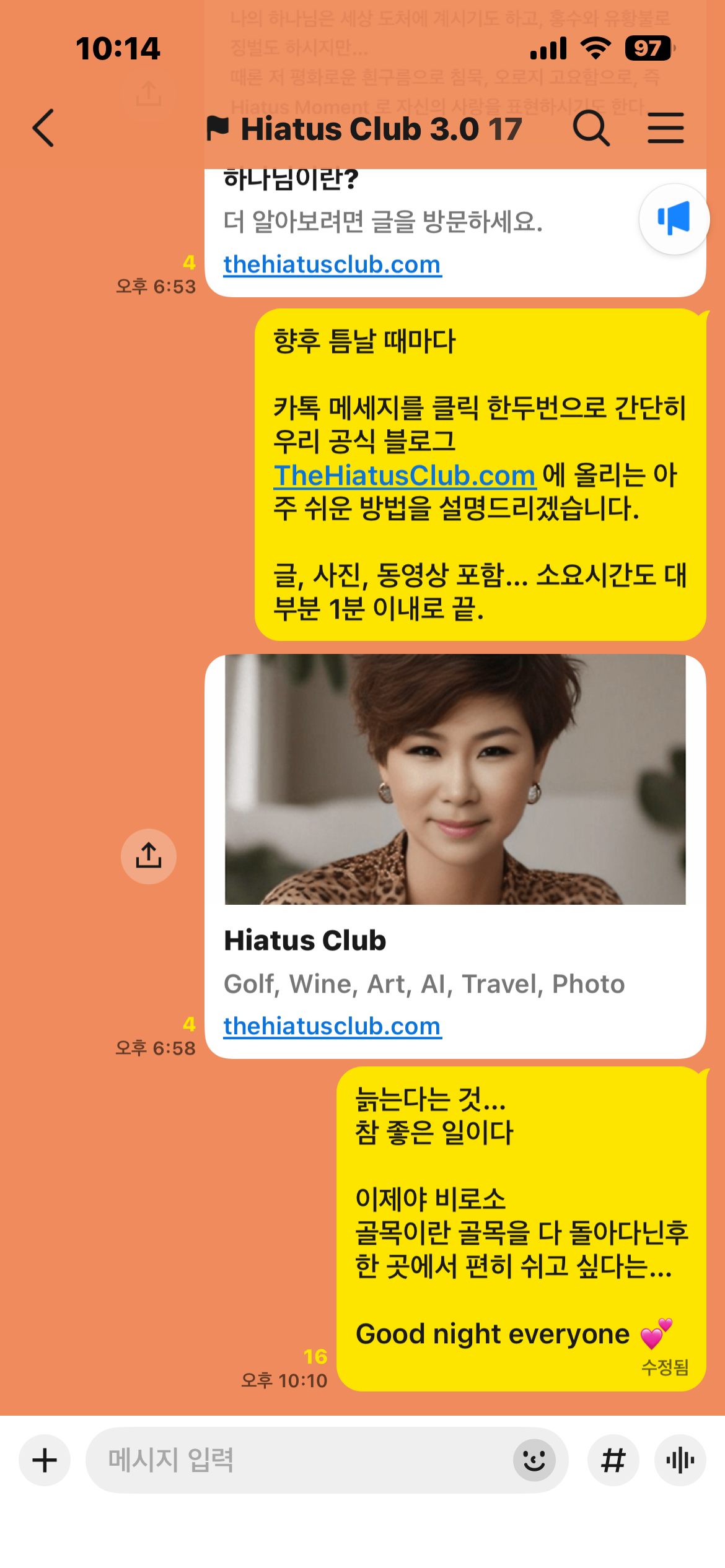Focus the 메시지 입력 message field
The height and width of the screenshot is (1568, 725).
[x=297, y=1460]
